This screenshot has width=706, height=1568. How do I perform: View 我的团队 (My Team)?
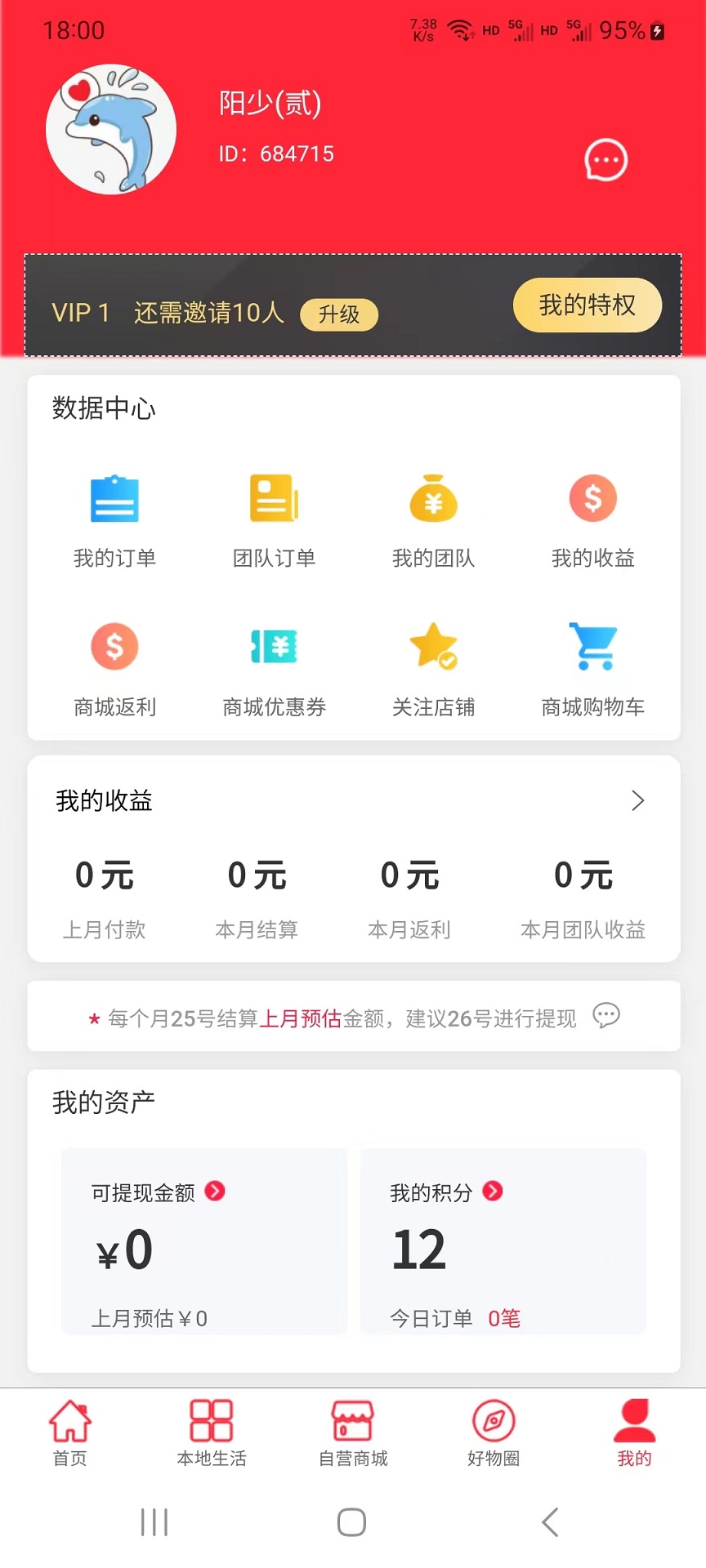click(433, 514)
